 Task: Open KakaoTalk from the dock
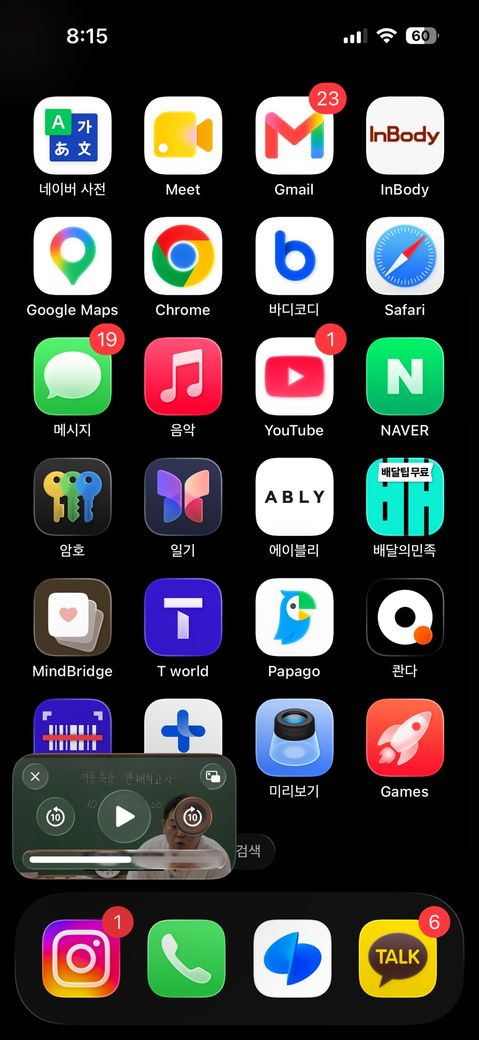click(x=398, y=958)
